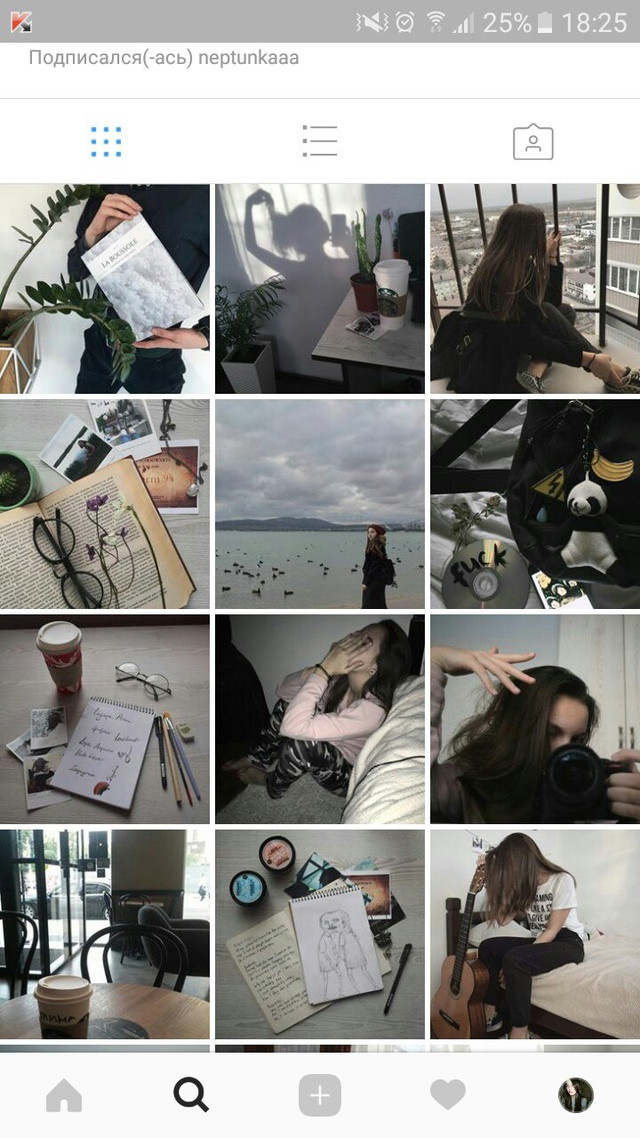
Task: Open the La Boussole book photo
Action: point(104,289)
